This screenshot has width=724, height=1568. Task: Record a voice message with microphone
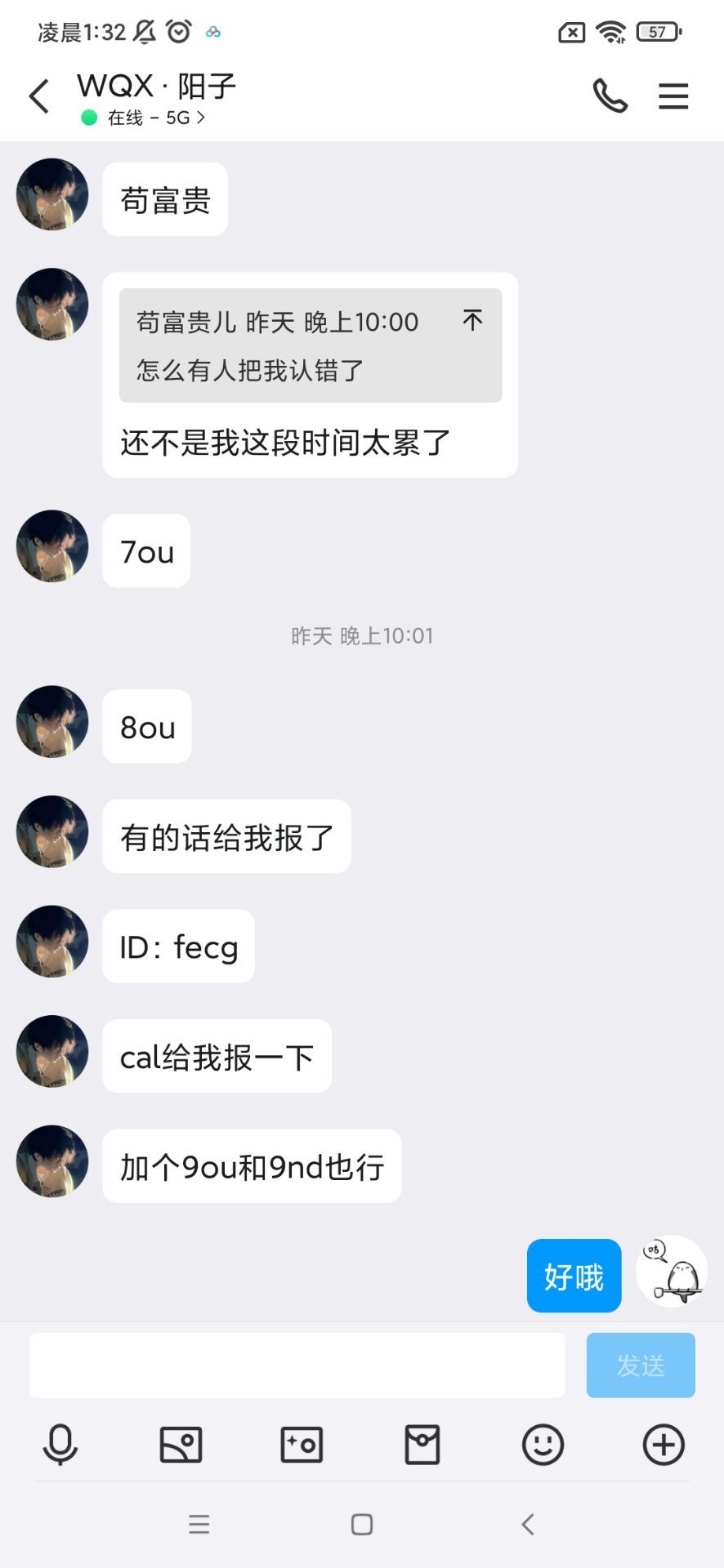pos(60,1444)
